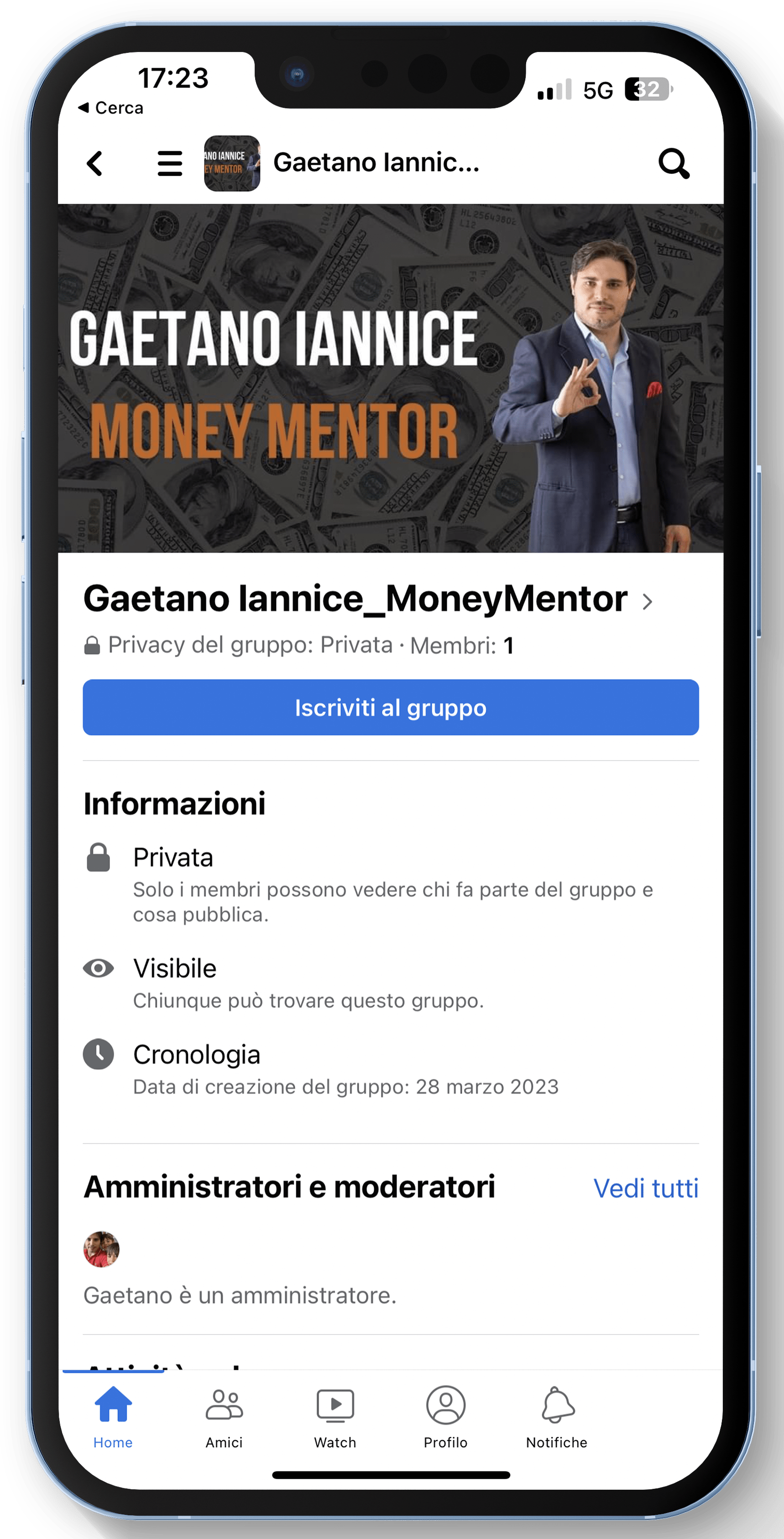Search within the group
The width and height of the screenshot is (784, 1539).
[674, 163]
